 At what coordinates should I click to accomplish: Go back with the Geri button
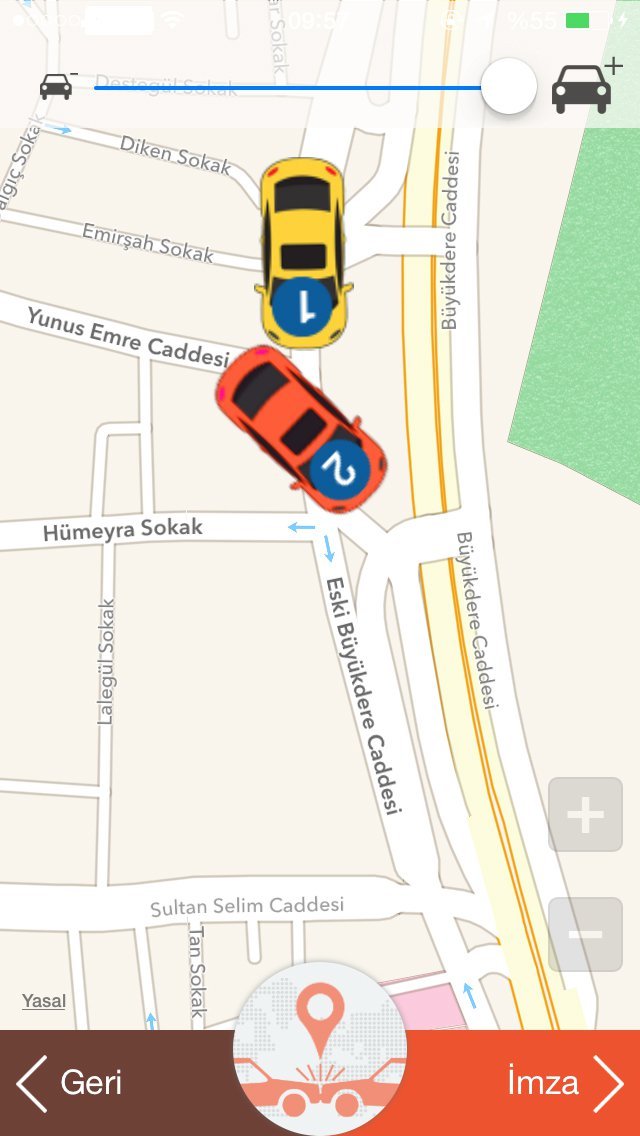(70, 1083)
